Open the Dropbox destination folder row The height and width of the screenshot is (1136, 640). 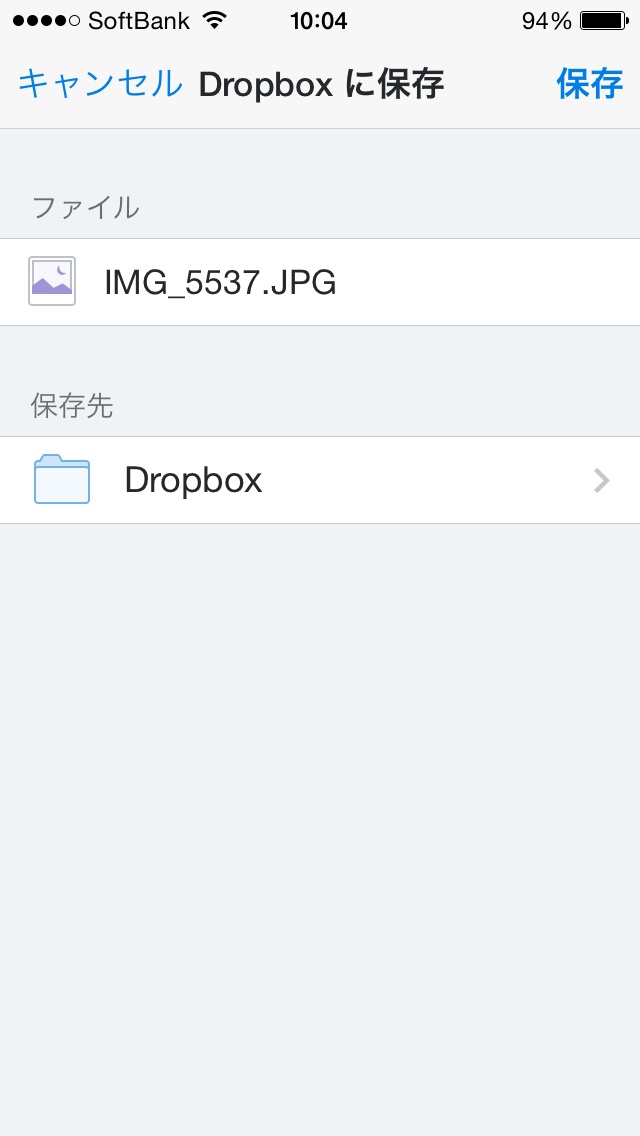(x=320, y=480)
